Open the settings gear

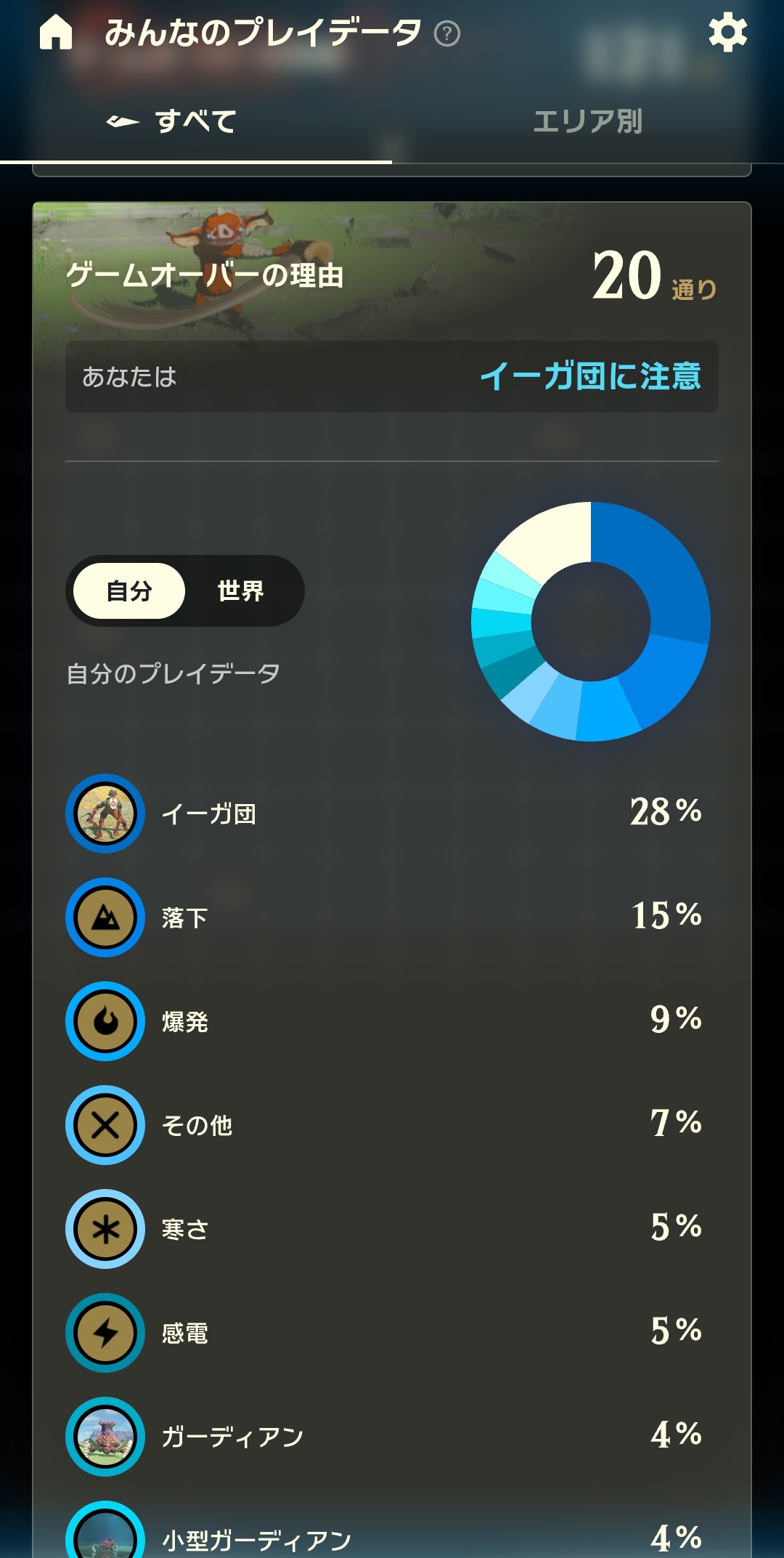727,33
